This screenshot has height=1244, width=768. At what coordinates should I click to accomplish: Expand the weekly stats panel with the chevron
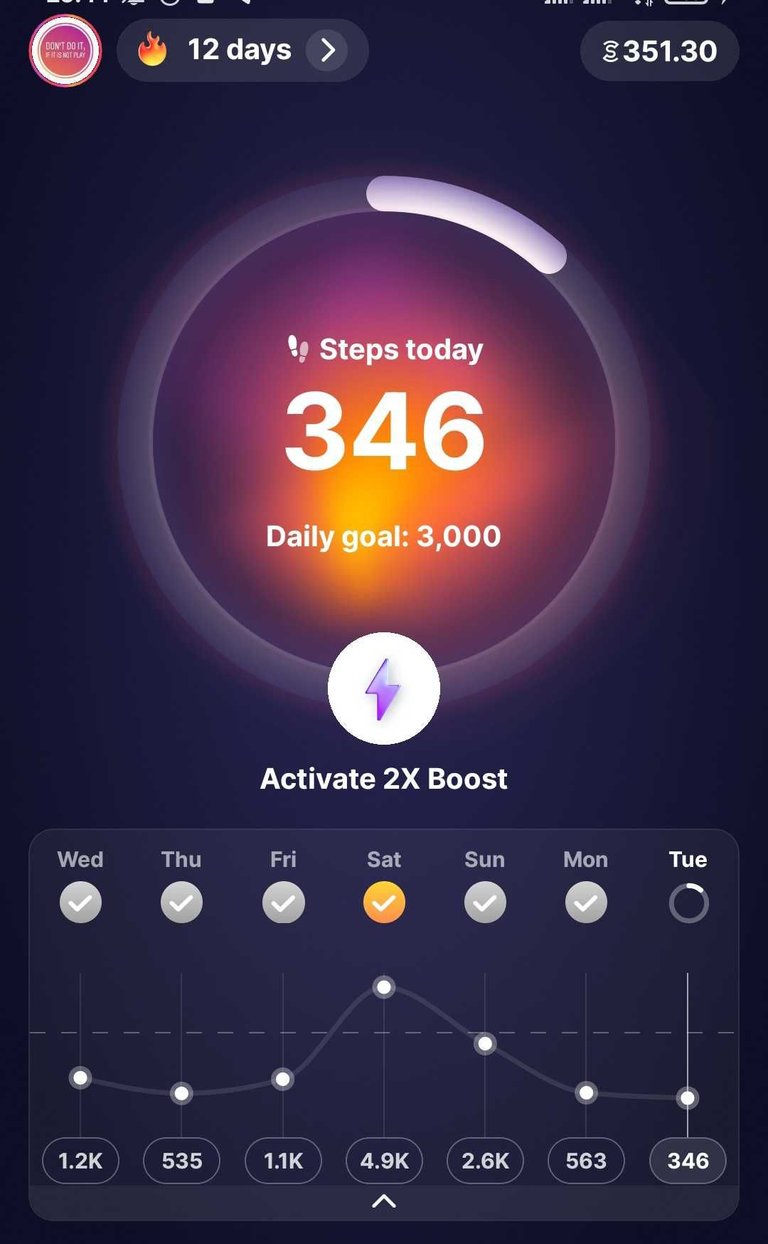[384, 1202]
